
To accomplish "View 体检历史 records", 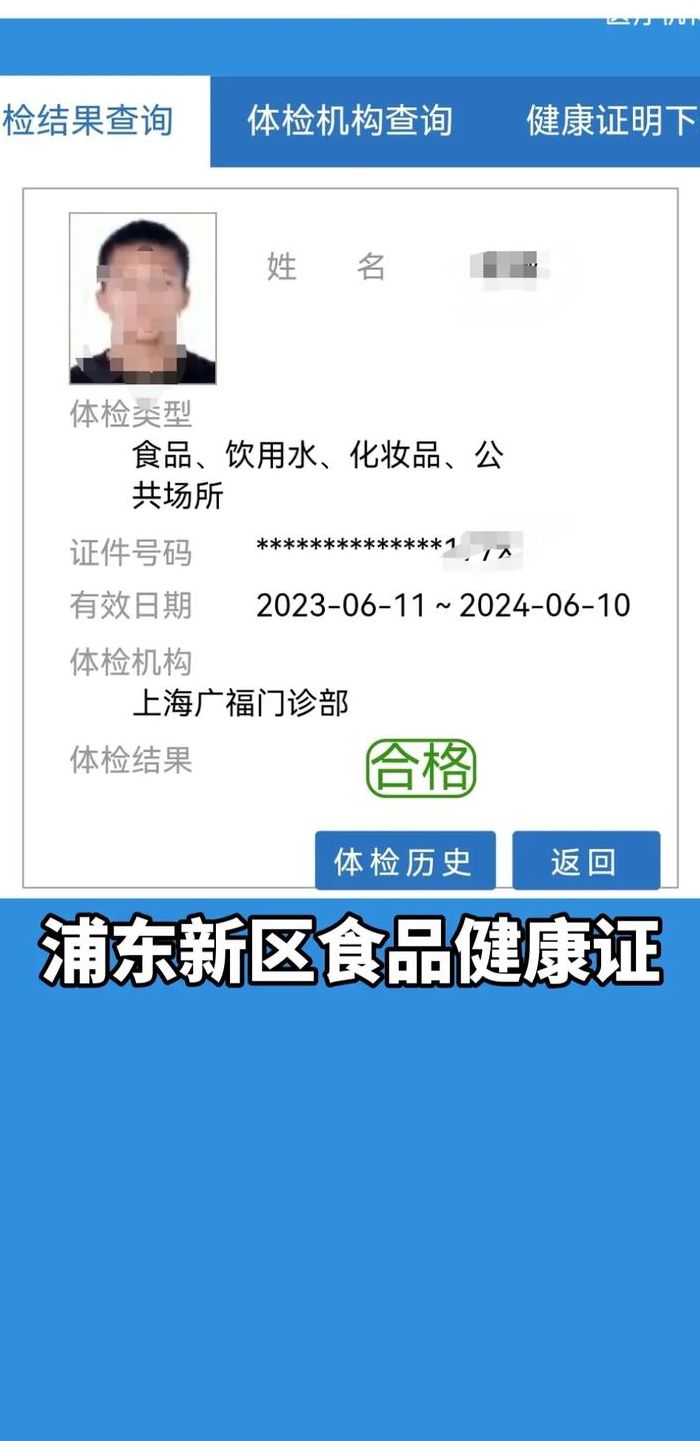I will (x=405, y=861).
